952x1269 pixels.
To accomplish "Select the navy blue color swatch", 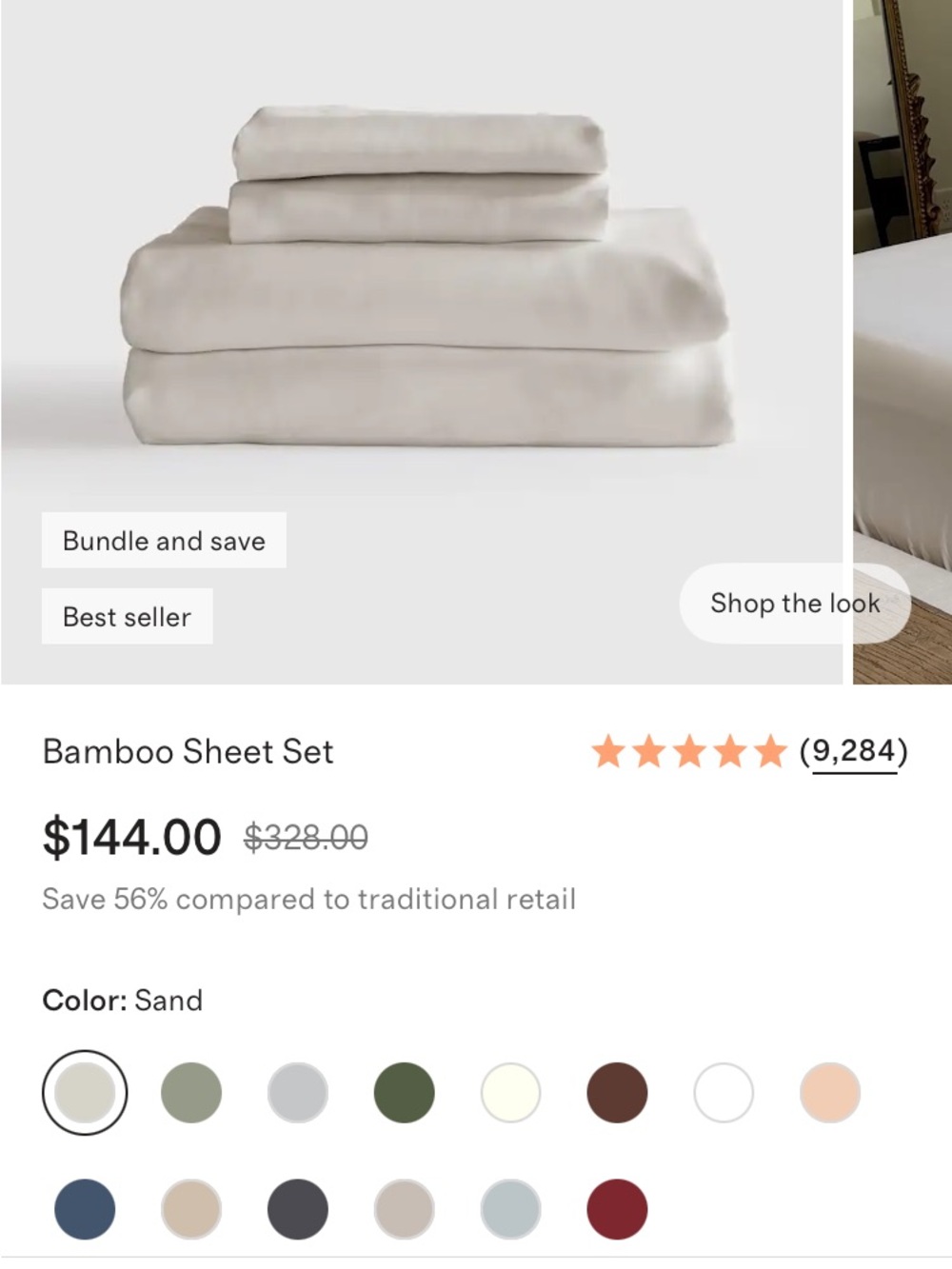I will click(83, 1209).
